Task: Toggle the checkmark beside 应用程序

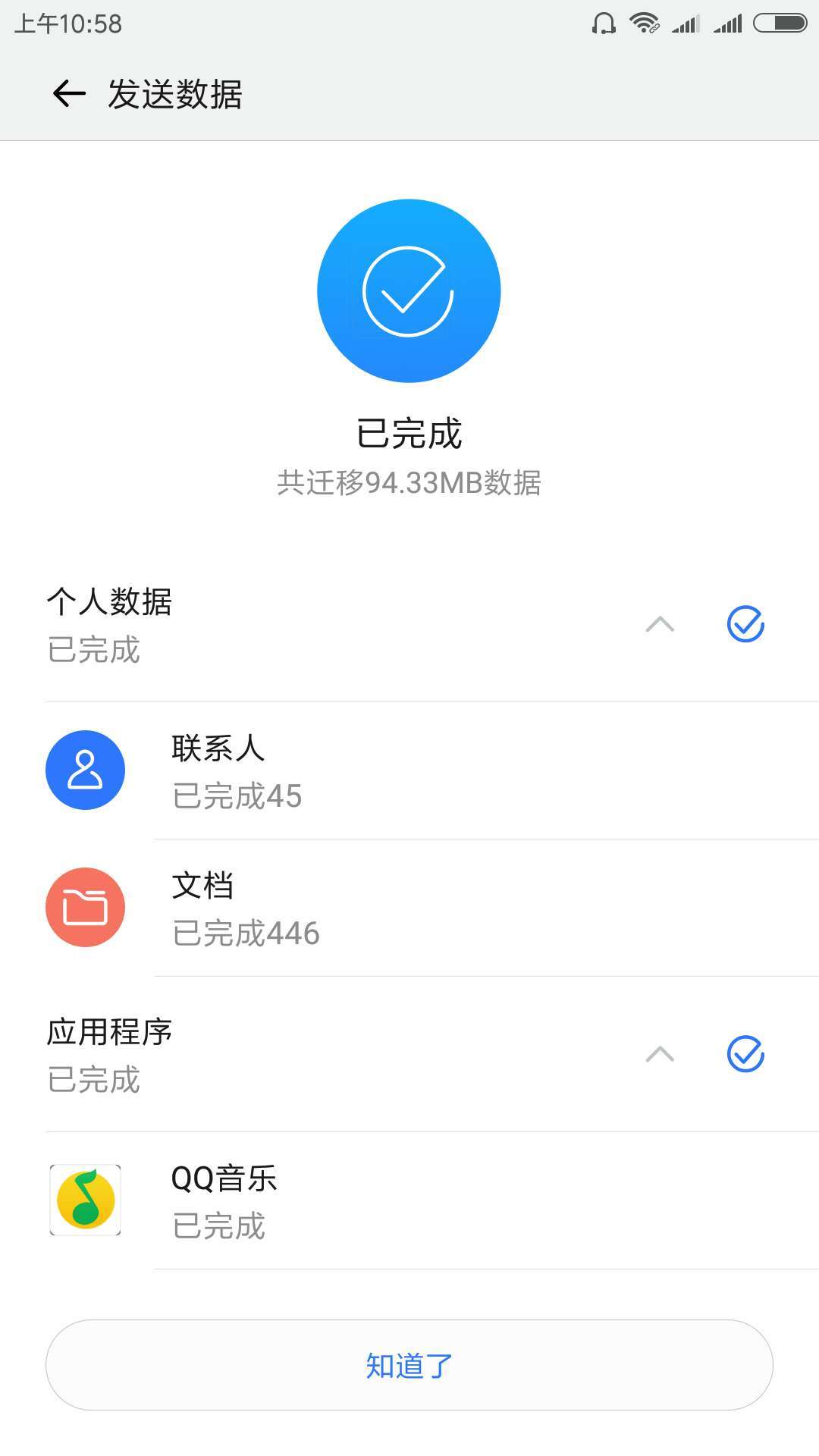Action: click(x=746, y=1055)
